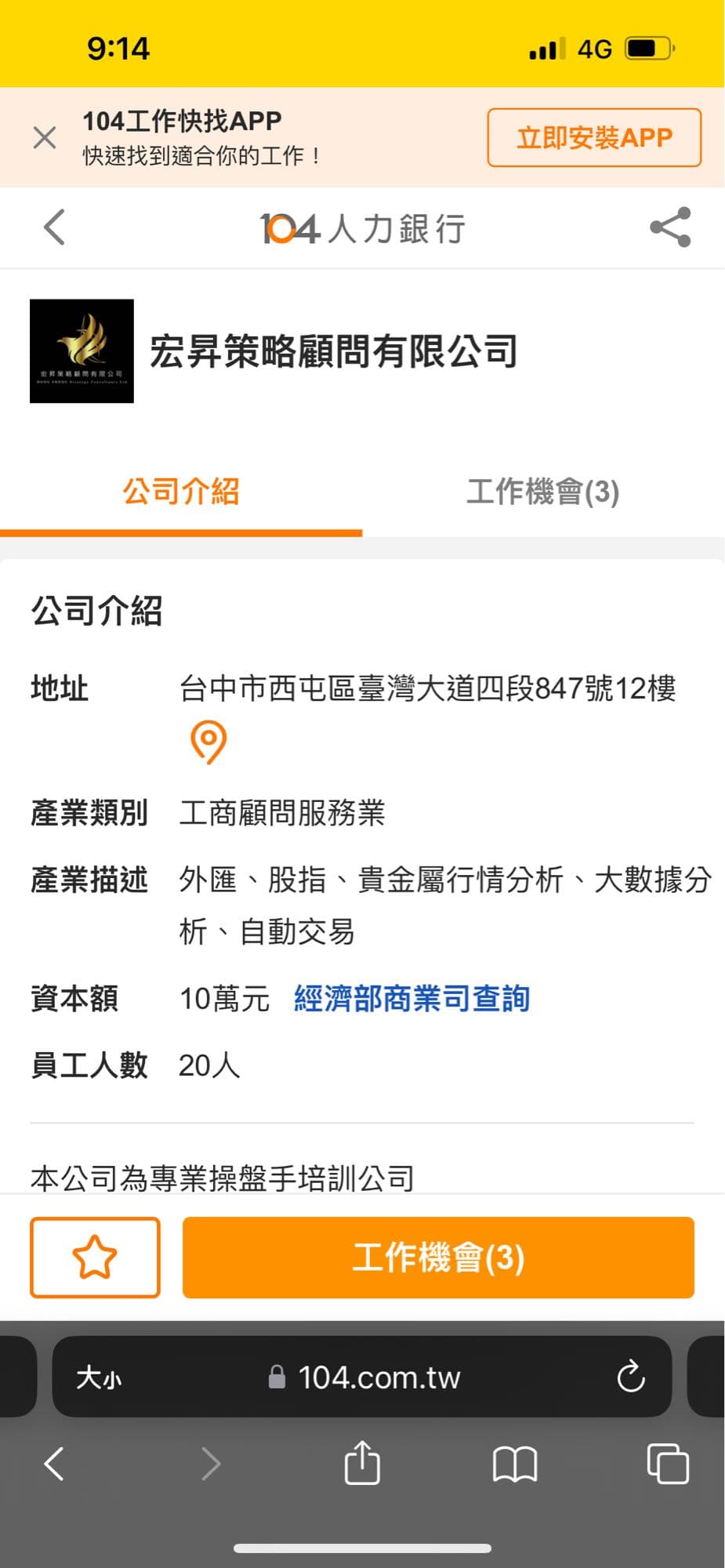Open the map location pin for the address
725x1568 pixels.
coord(208,741)
